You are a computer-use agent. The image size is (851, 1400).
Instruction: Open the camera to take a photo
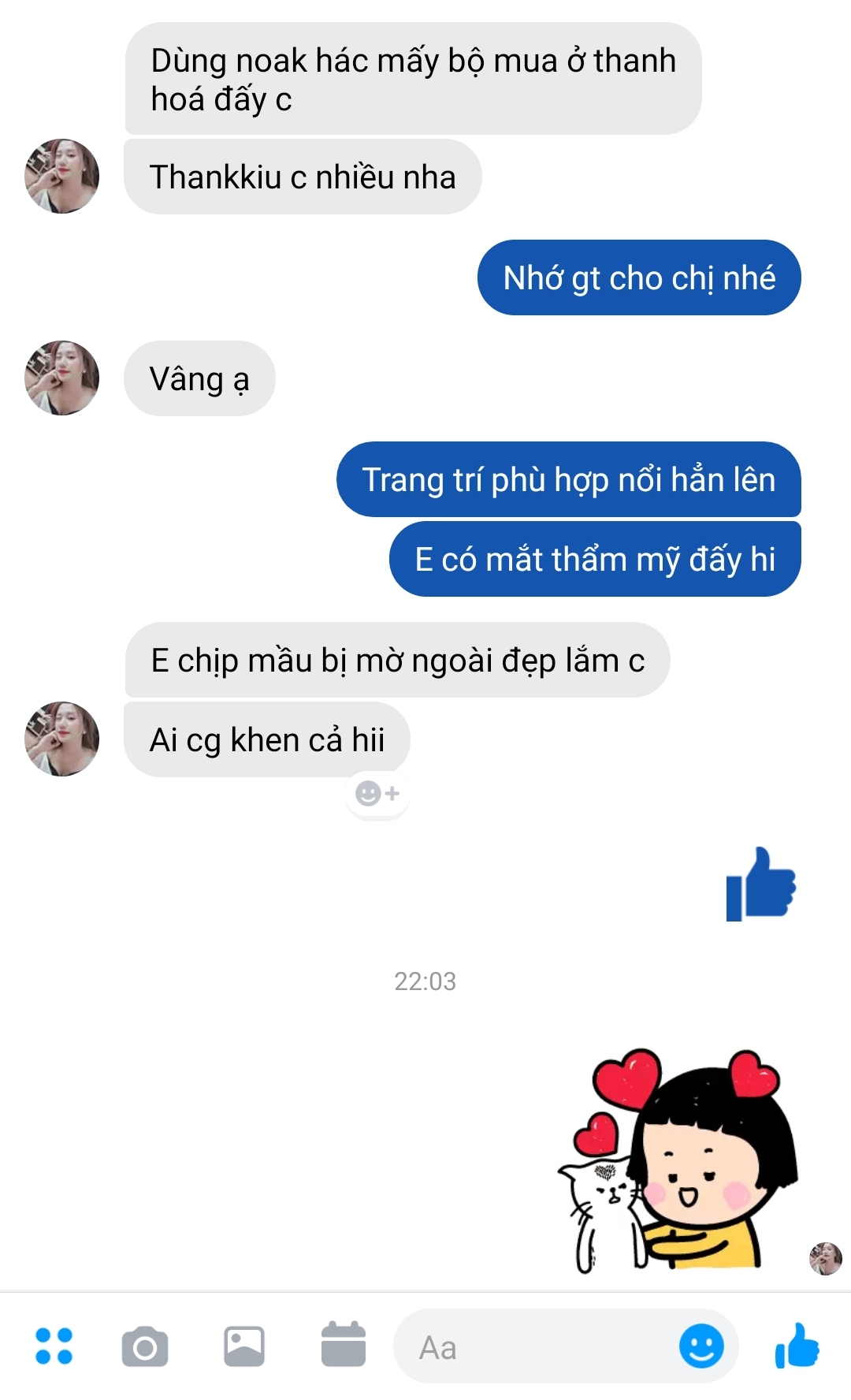pyautogui.click(x=145, y=1346)
